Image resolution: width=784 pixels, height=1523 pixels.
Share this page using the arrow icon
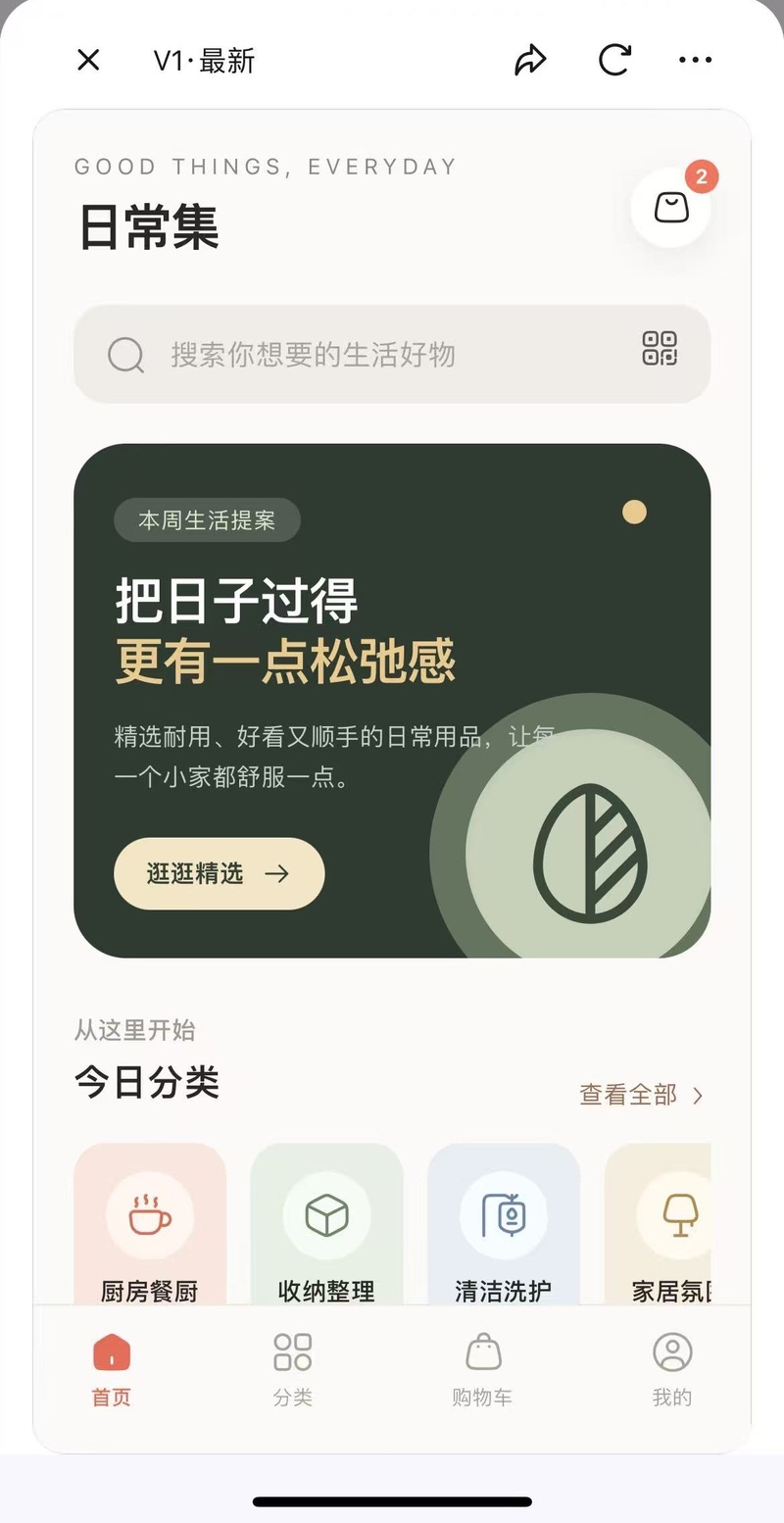point(530,61)
